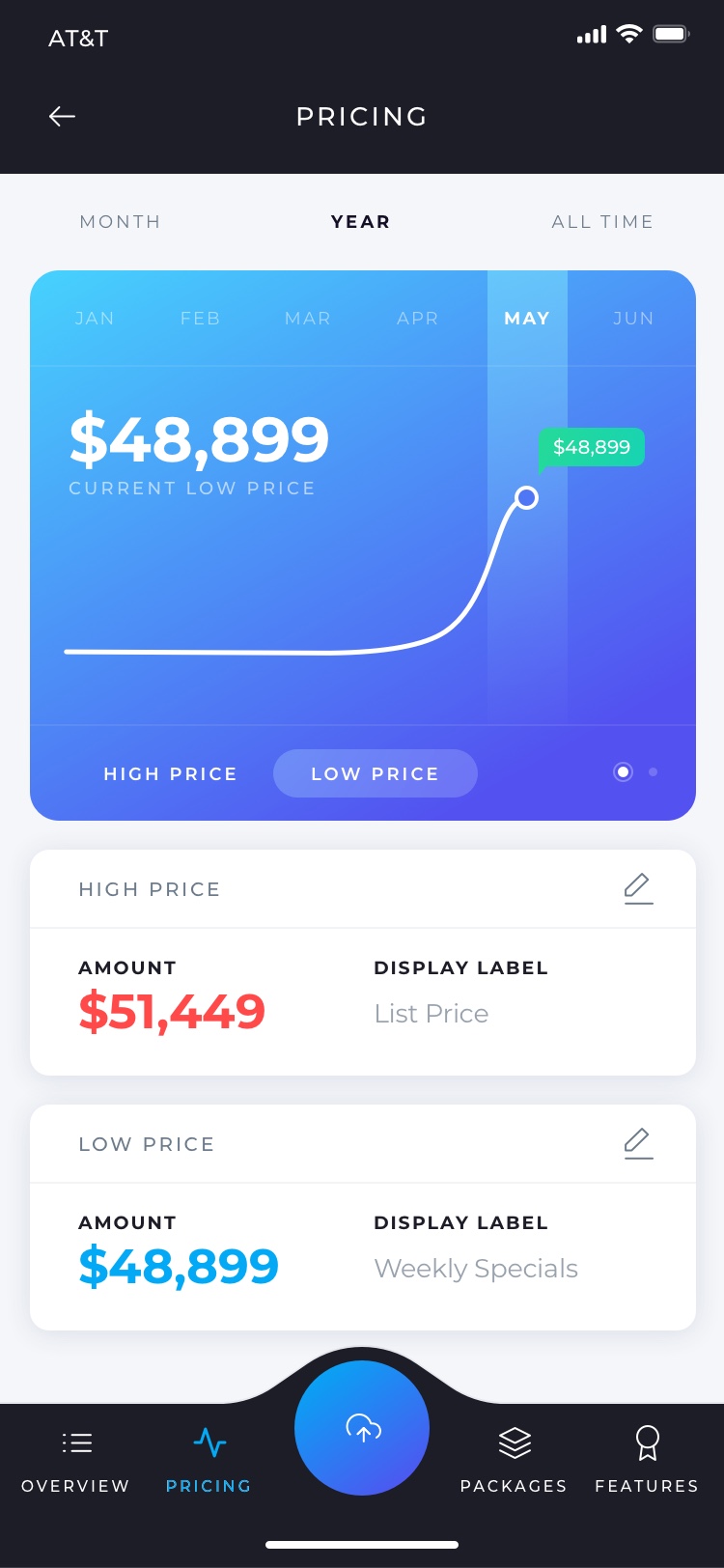Jump to the second chart page dot
The height and width of the screenshot is (1568, 724).
654,772
